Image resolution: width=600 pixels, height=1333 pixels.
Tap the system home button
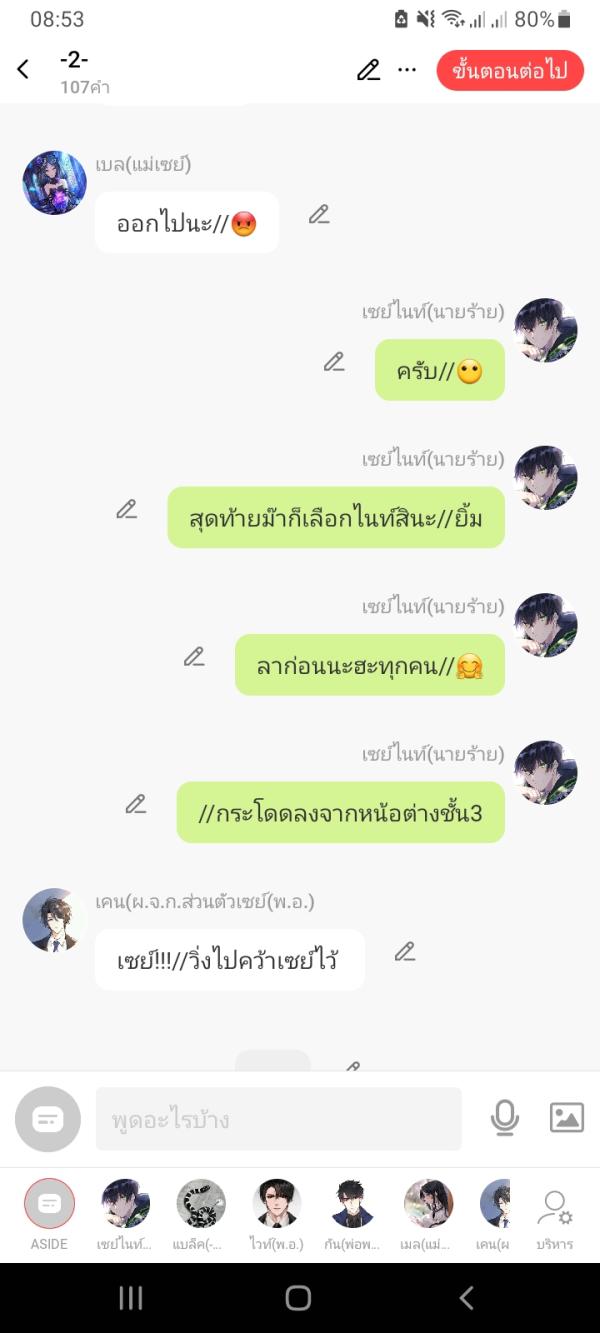(298, 1298)
